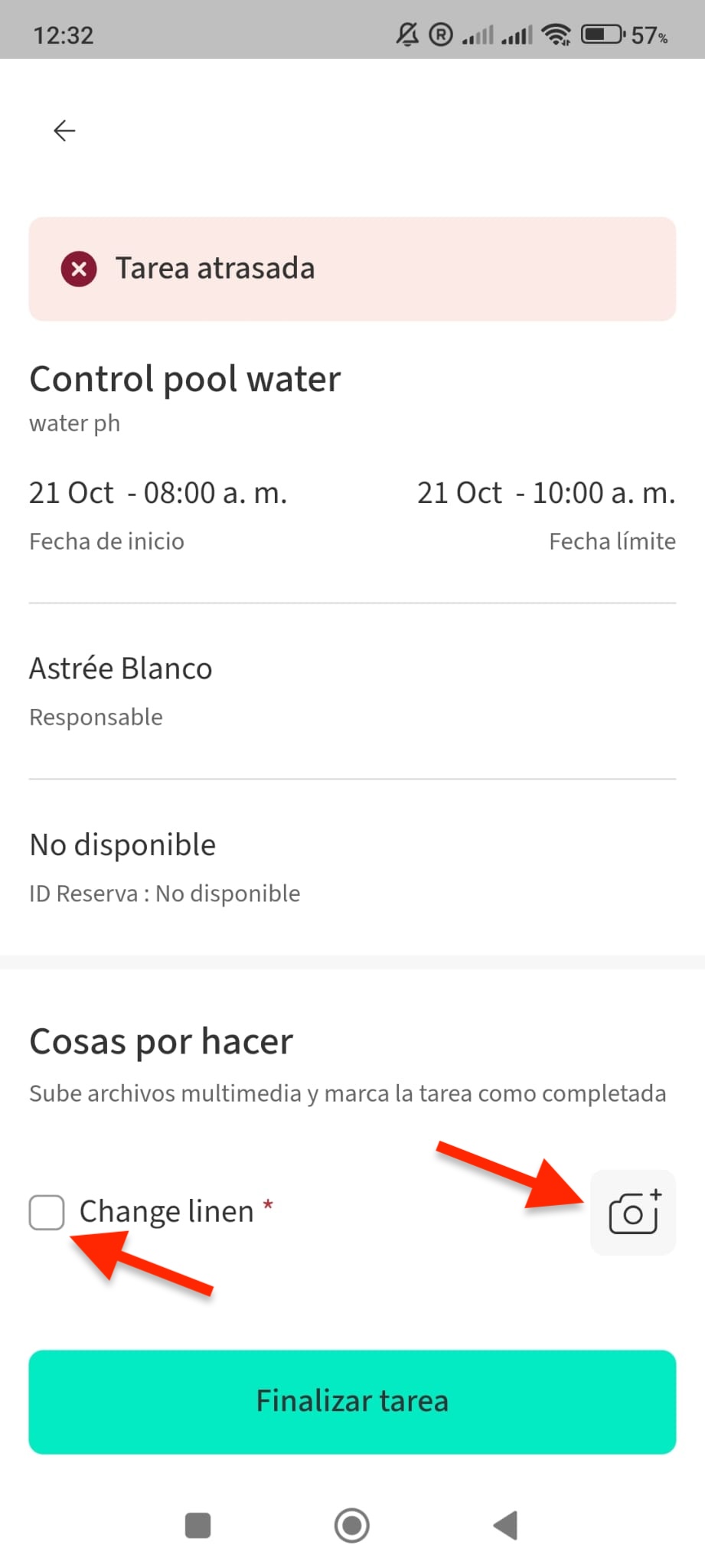This screenshot has height=1568, width=705.
Task: Tap Finalizar tarea to complete the task
Action: [351, 1401]
